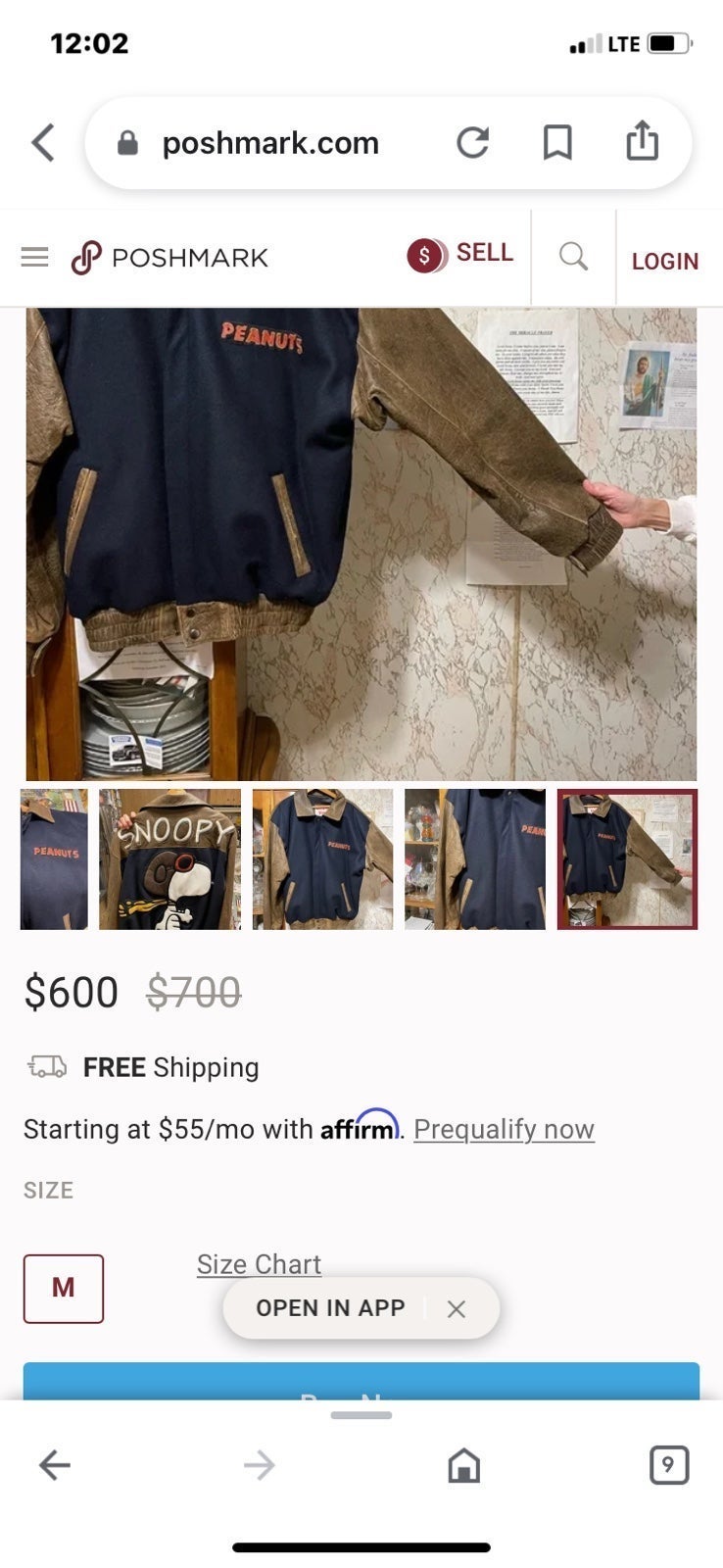Open the first Peanuts logo close-up thumbnail
723x1568 pixels.
click(x=54, y=858)
